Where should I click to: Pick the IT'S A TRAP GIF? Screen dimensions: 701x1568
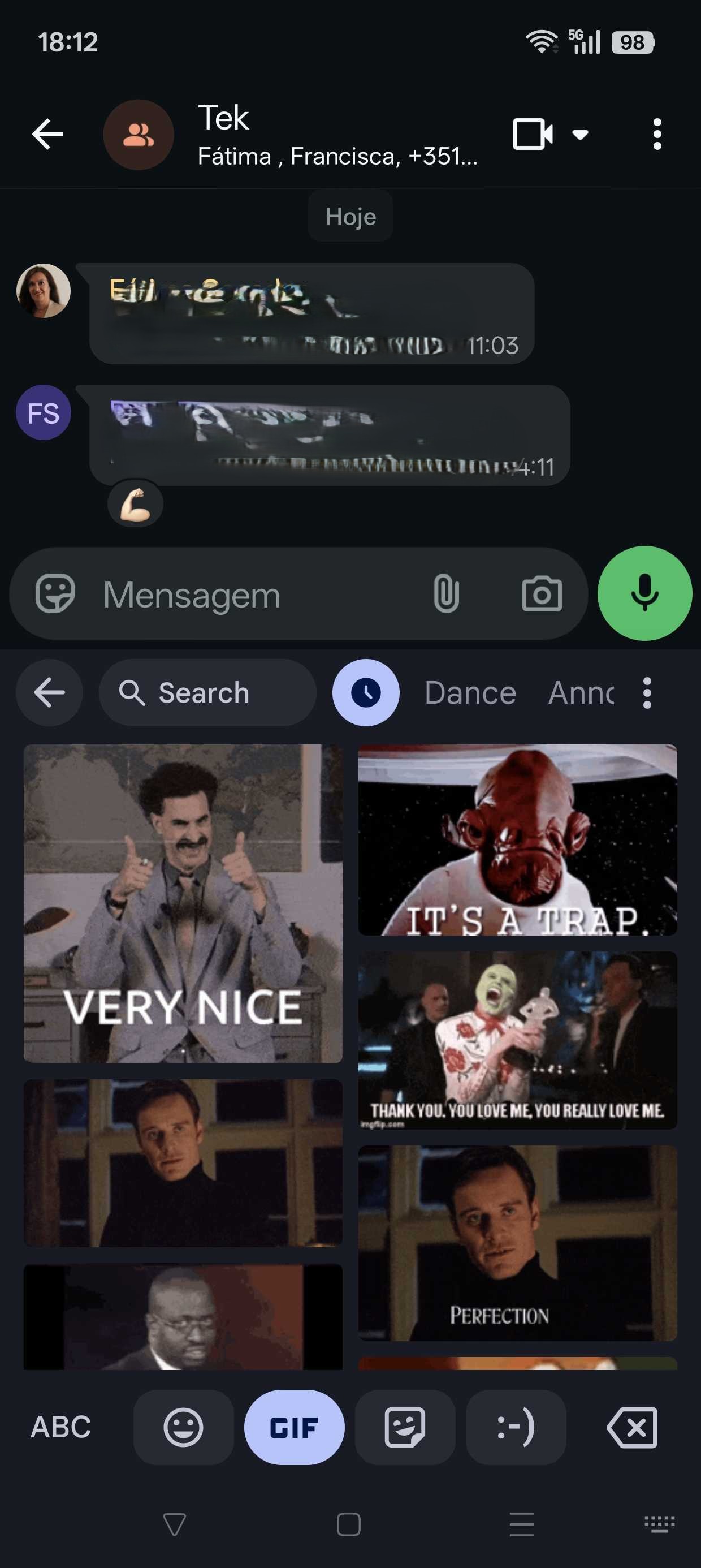coord(517,840)
